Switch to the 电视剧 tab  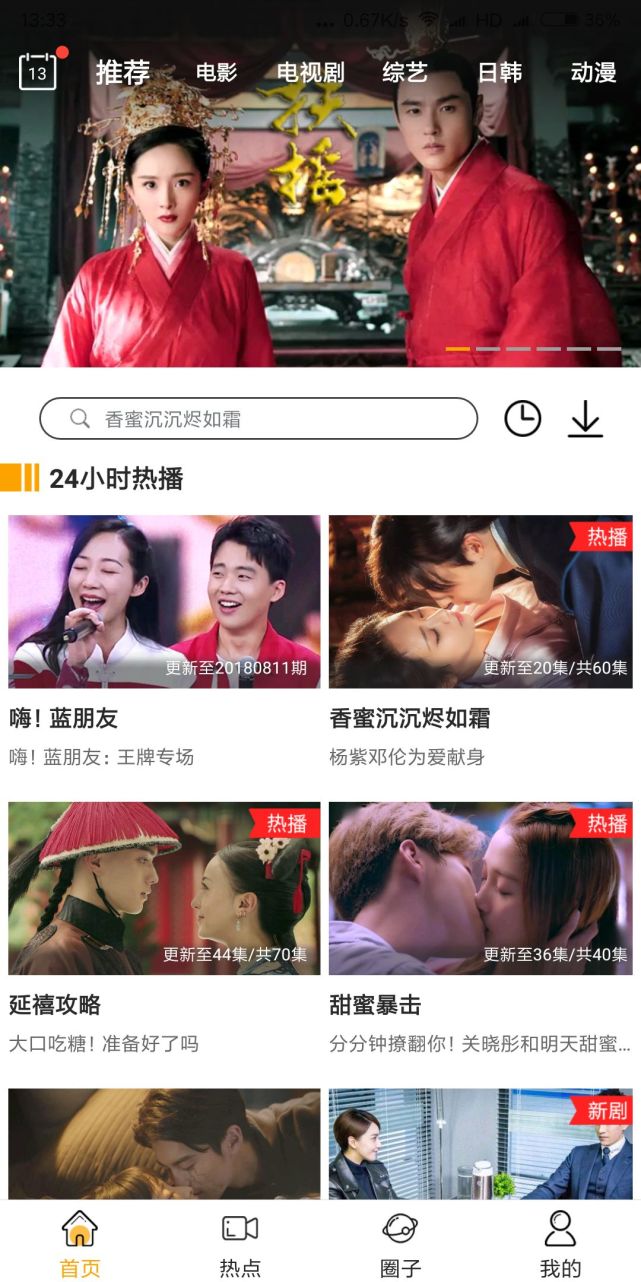click(310, 72)
